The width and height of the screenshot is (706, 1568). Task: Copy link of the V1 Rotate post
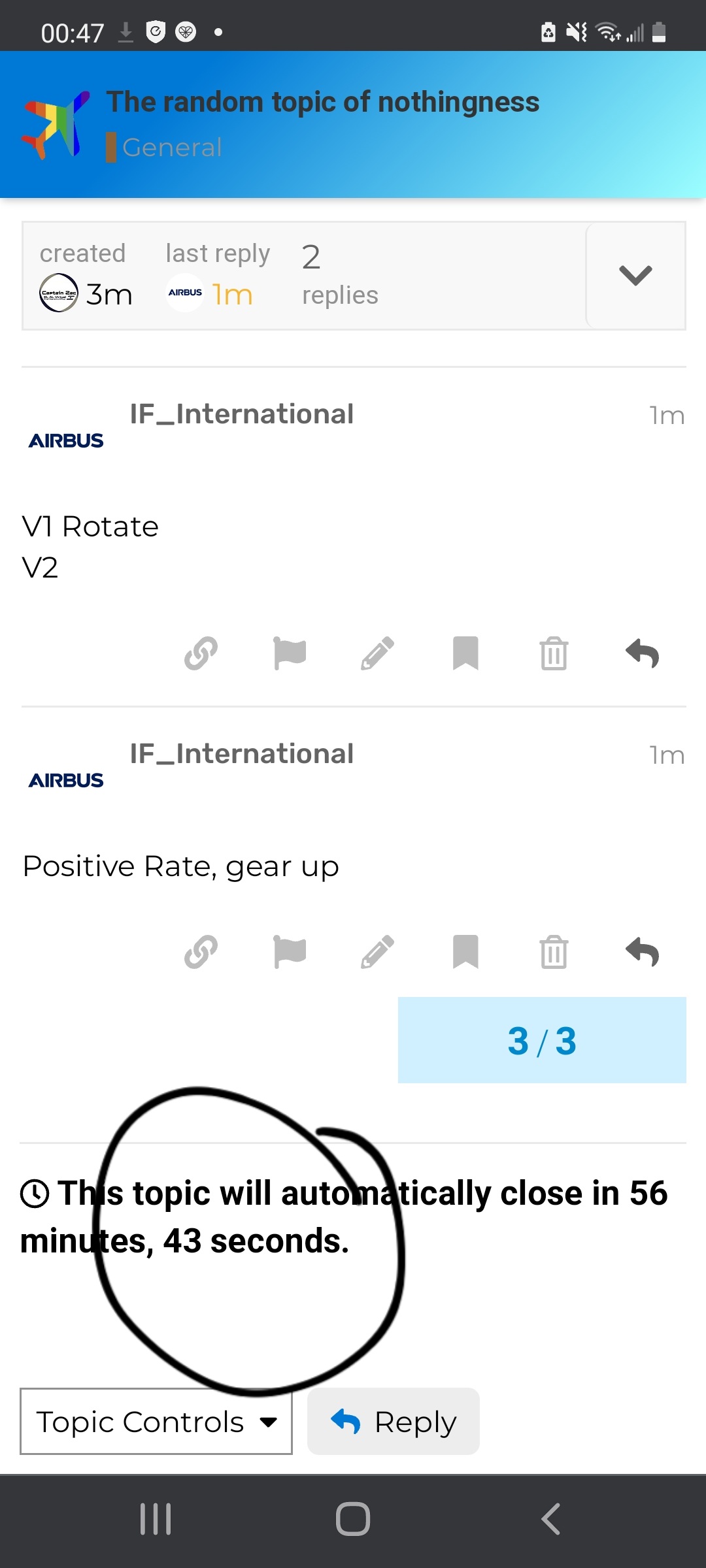(x=201, y=653)
